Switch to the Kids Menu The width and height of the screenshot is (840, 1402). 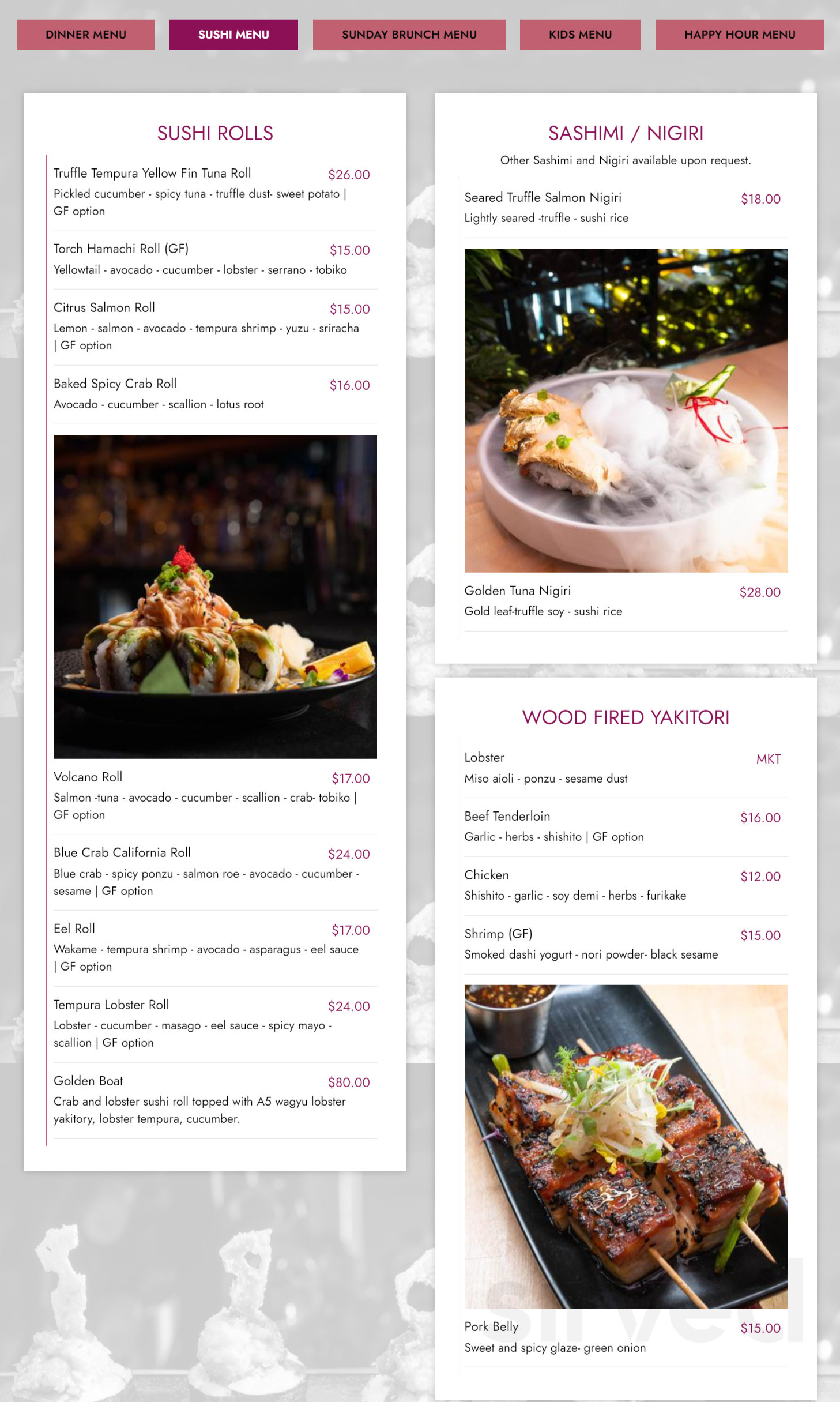click(x=580, y=35)
